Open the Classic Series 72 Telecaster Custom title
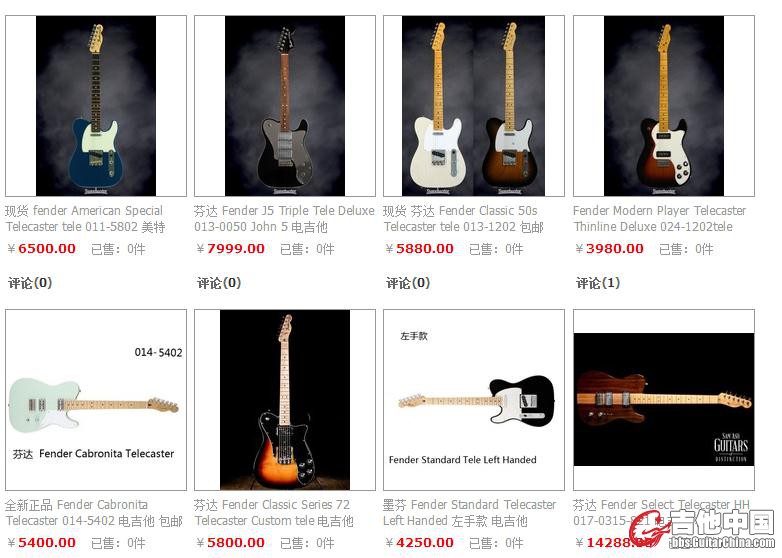782x558 pixels. point(274,513)
